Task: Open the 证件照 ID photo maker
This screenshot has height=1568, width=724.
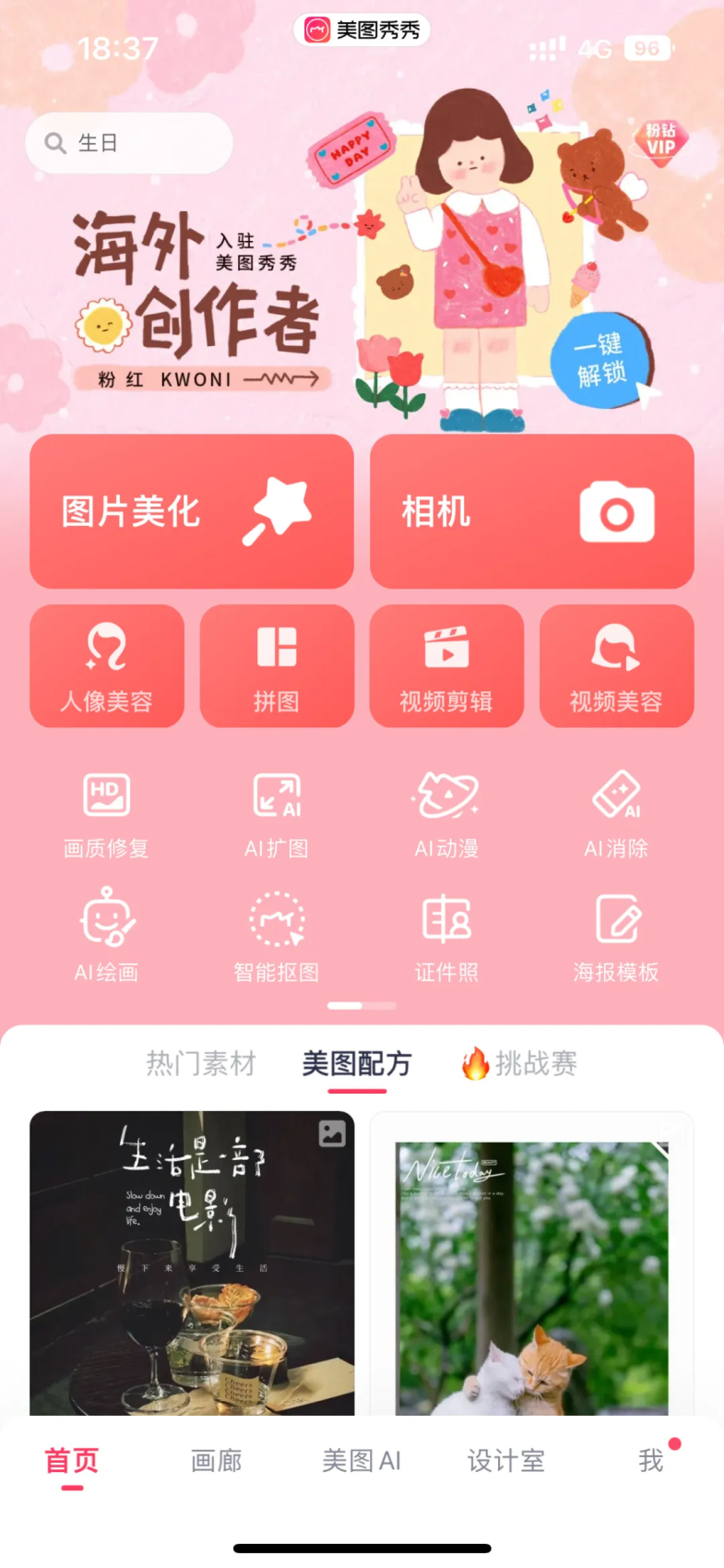Action: coord(446,935)
